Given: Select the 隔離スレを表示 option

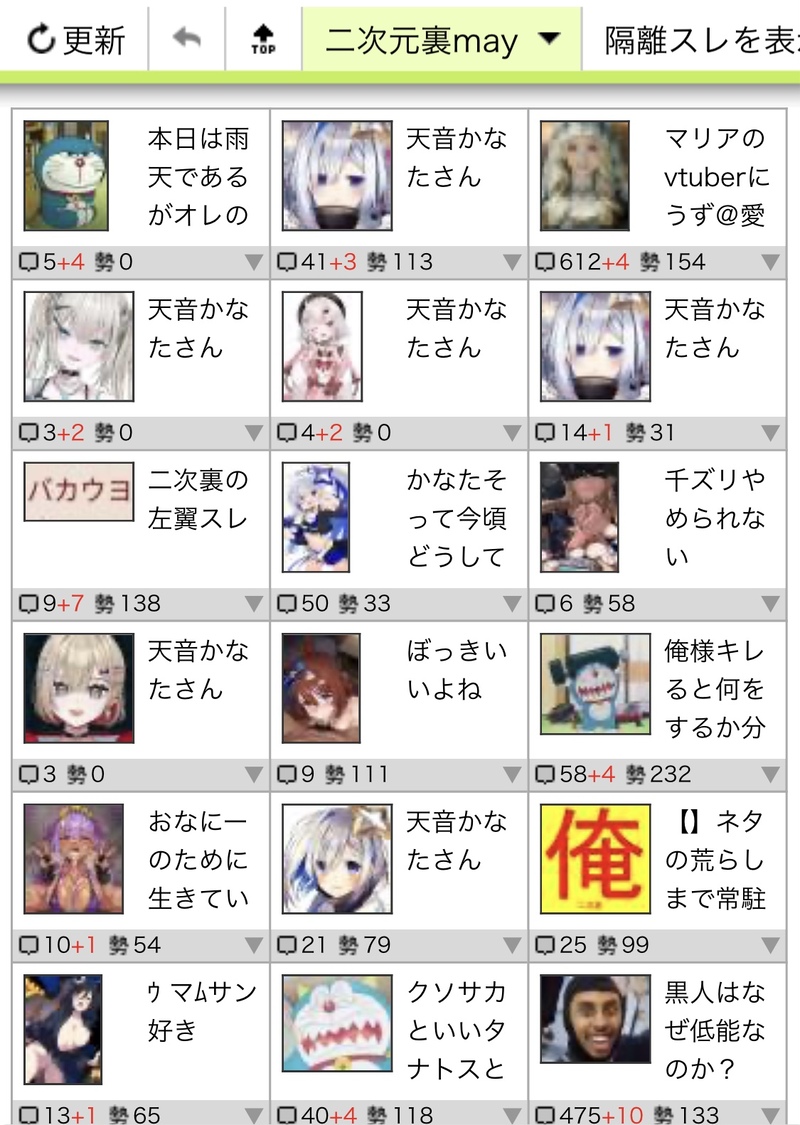Looking at the screenshot, I should tap(700, 40).
